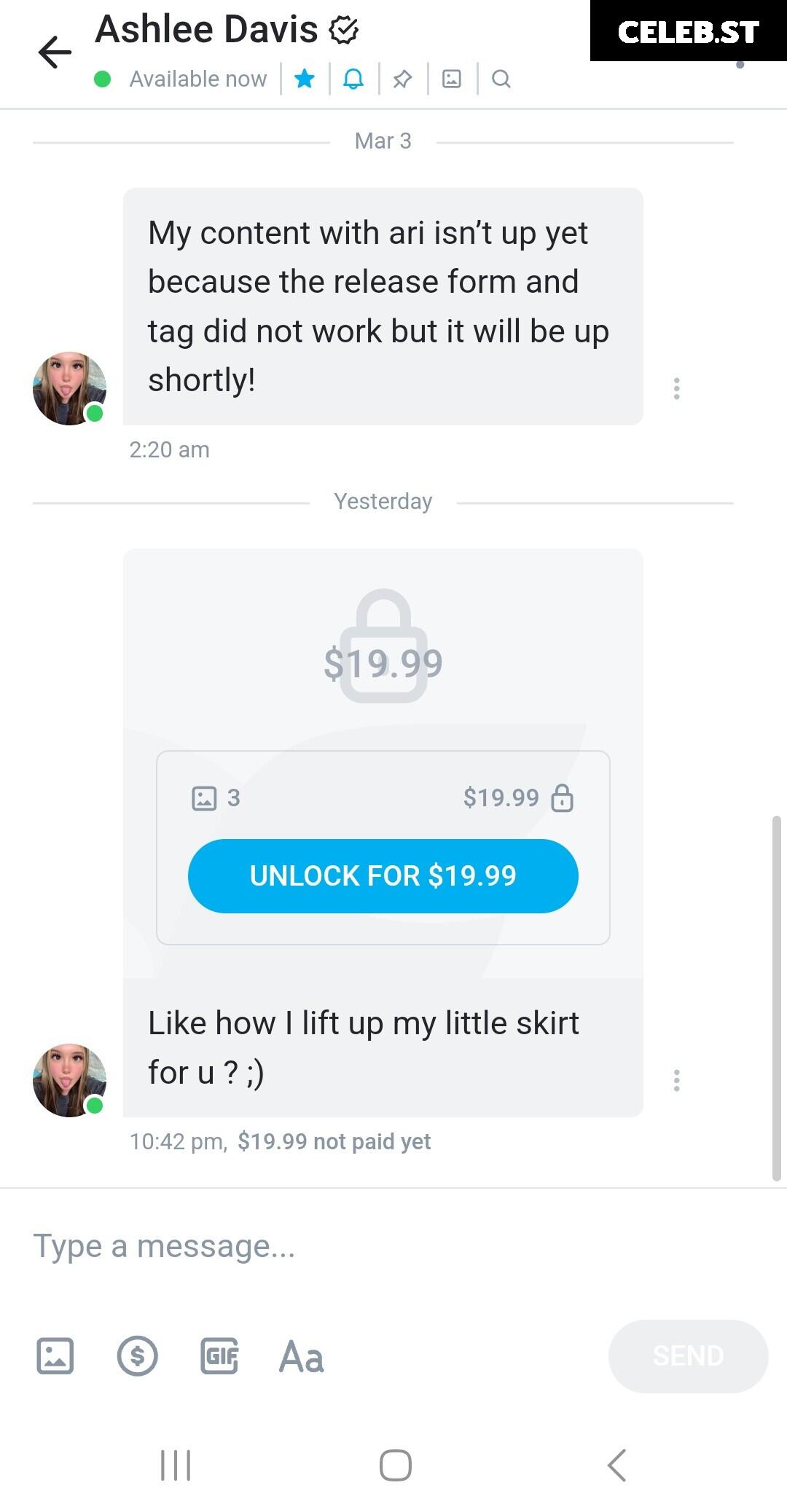Toggle the notifications bell

pyautogui.click(x=353, y=79)
